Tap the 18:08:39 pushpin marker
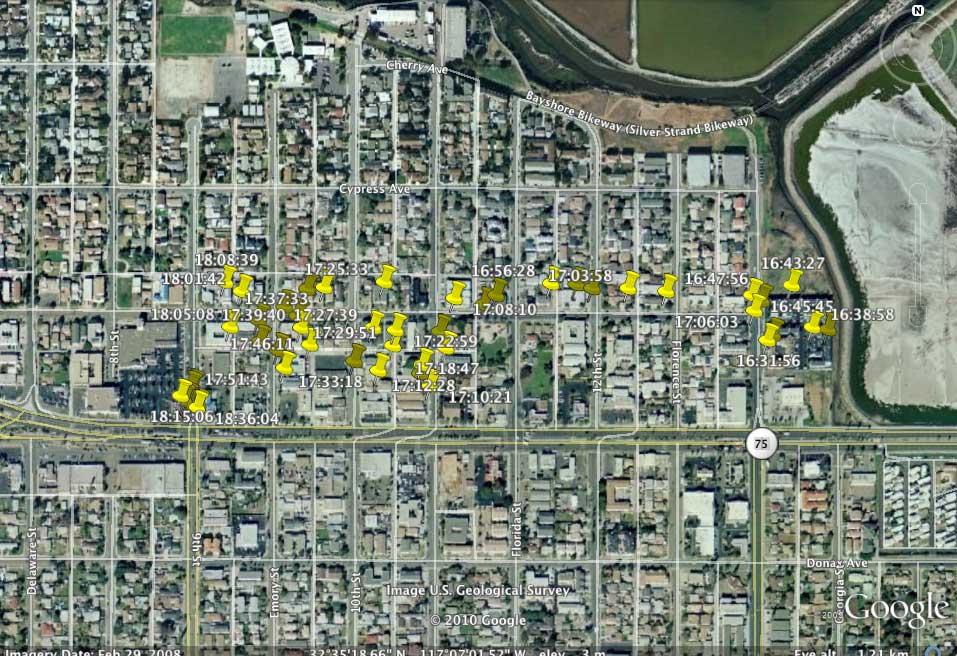 229,276
